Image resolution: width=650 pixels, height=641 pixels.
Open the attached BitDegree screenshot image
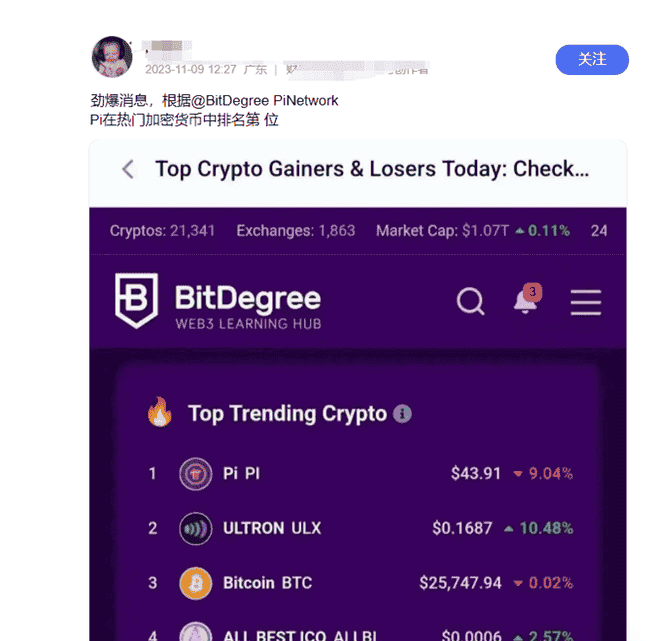[358, 400]
